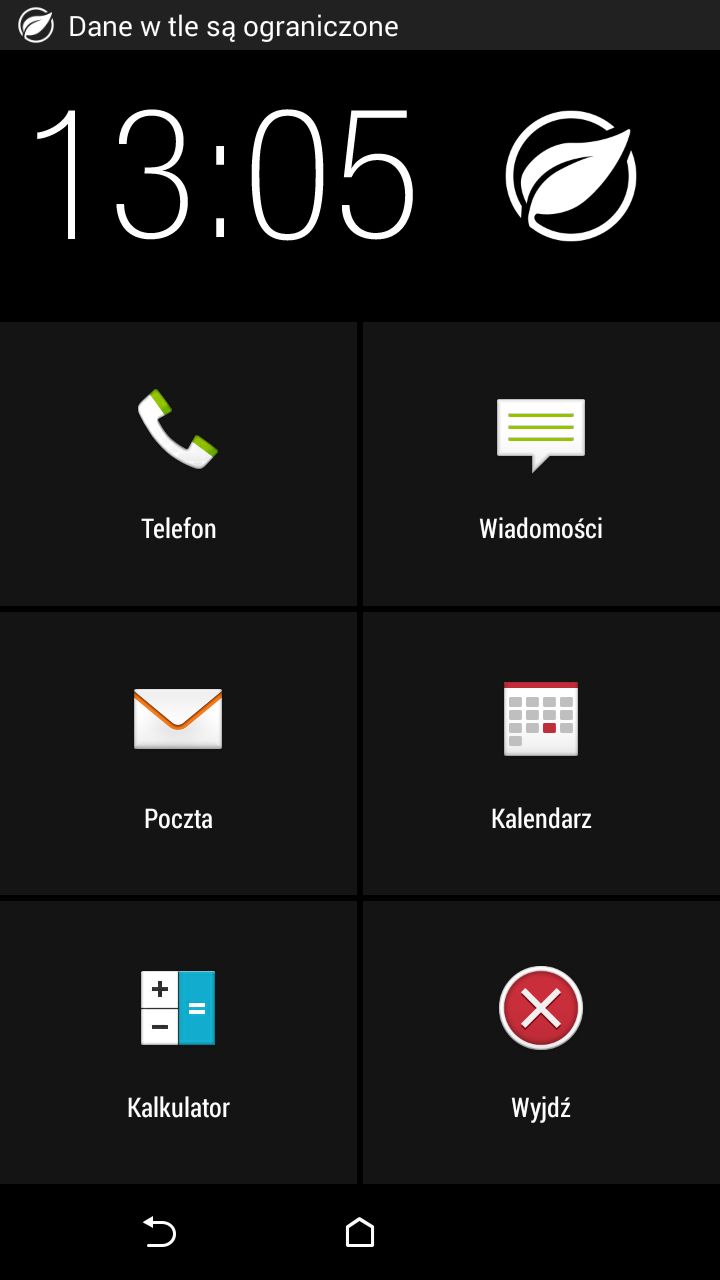
Task: Open the 'Dane w tle są ograniczone' notification
Action: pyautogui.click(x=233, y=26)
